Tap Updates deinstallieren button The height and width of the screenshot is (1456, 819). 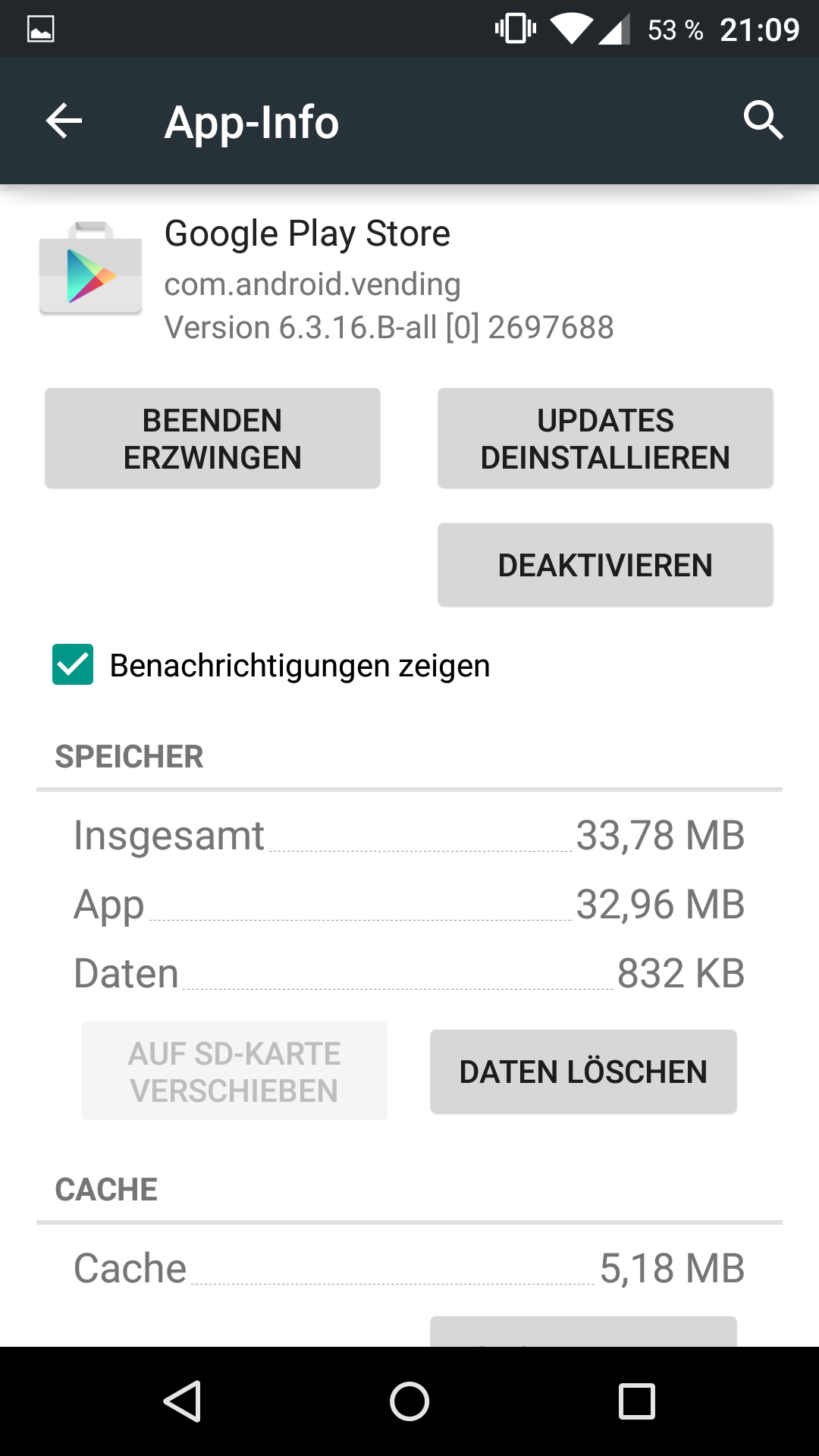coord(605,438)
